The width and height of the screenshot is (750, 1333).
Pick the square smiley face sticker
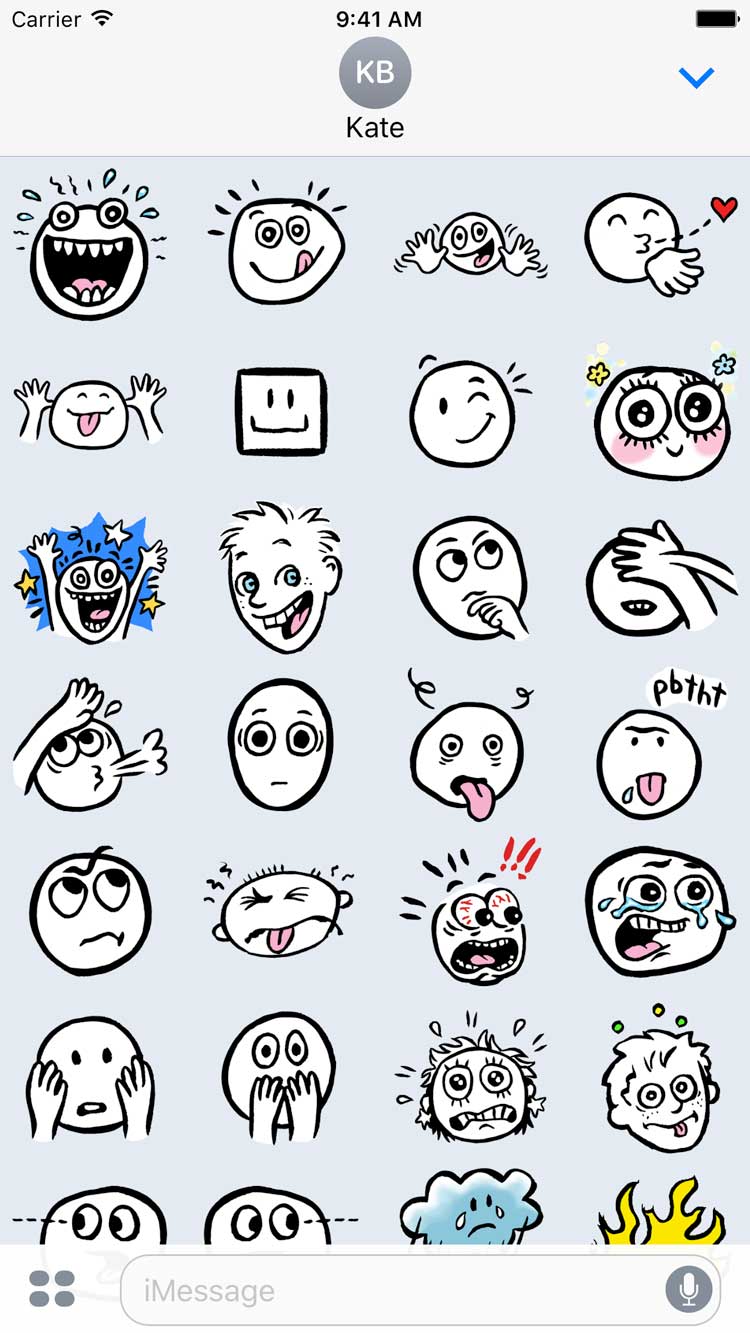(281, 411)
